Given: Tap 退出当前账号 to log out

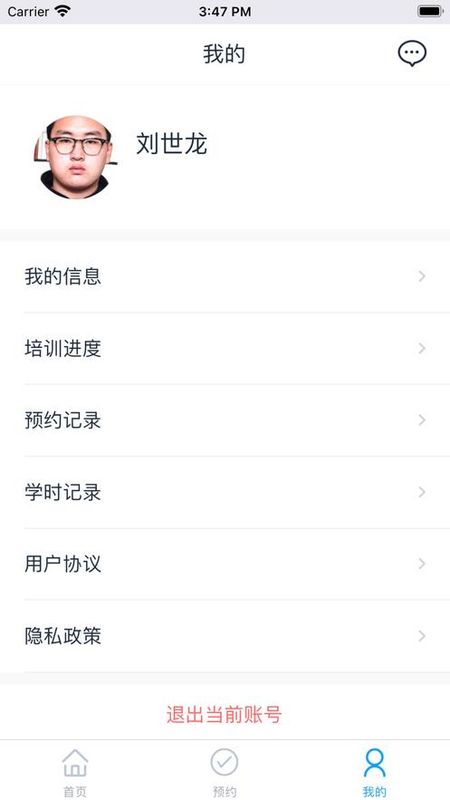Looking at the screenshot, I should point(224,714).
